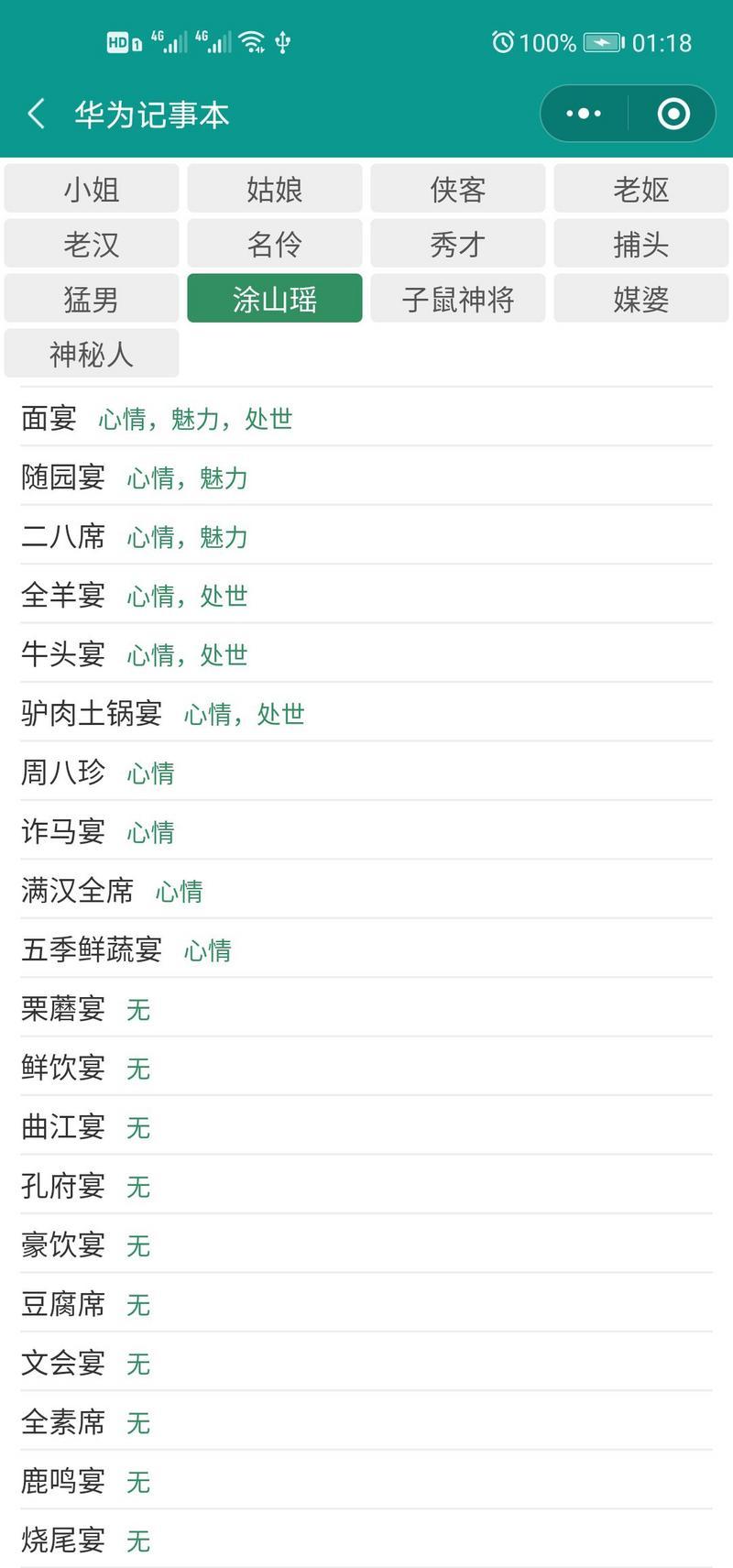Switch to the 秀才 filter
The width and height of the screenshot is (733, 1568).
(457, 243)
